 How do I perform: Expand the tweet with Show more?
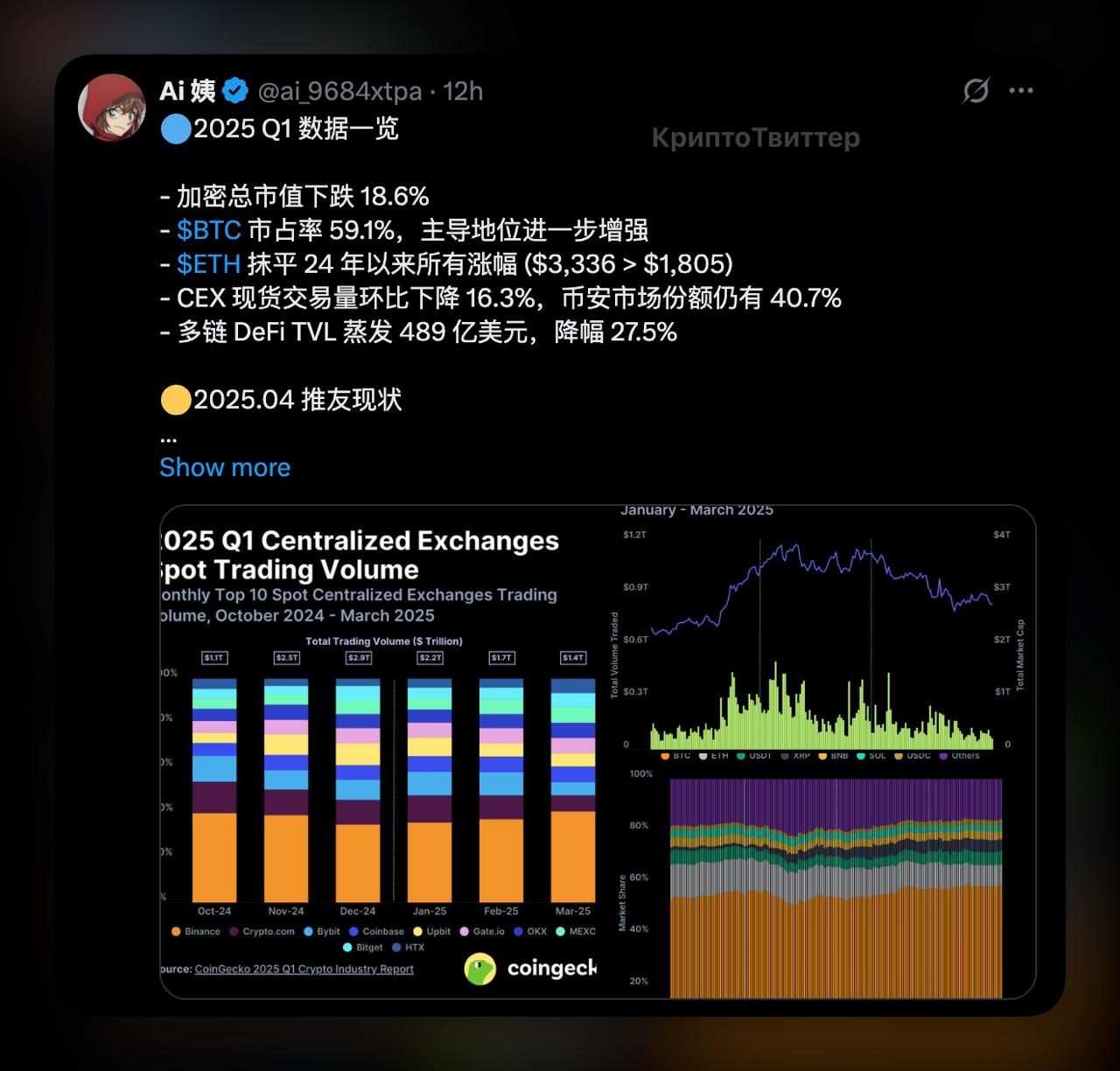225,467
